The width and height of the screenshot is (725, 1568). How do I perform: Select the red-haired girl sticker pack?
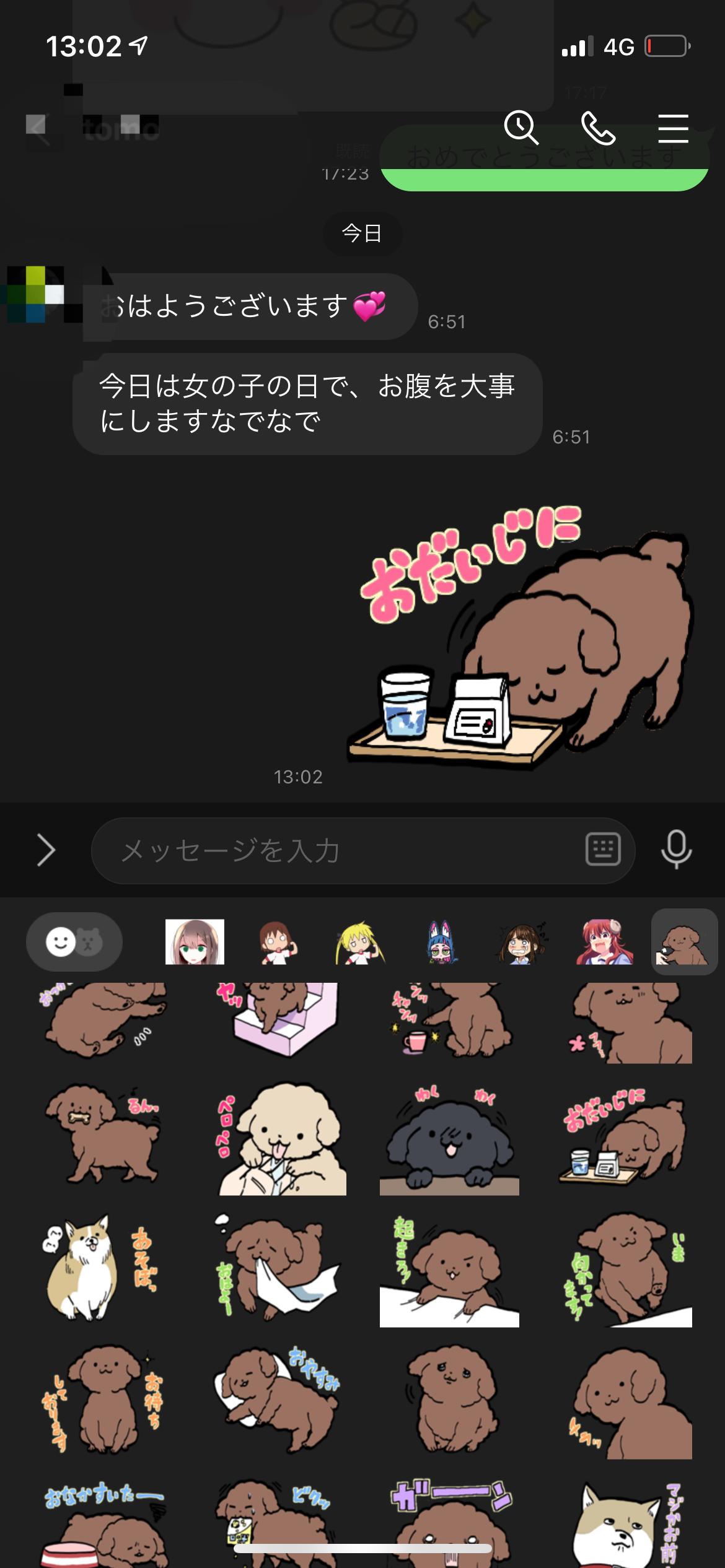(605, 942)
